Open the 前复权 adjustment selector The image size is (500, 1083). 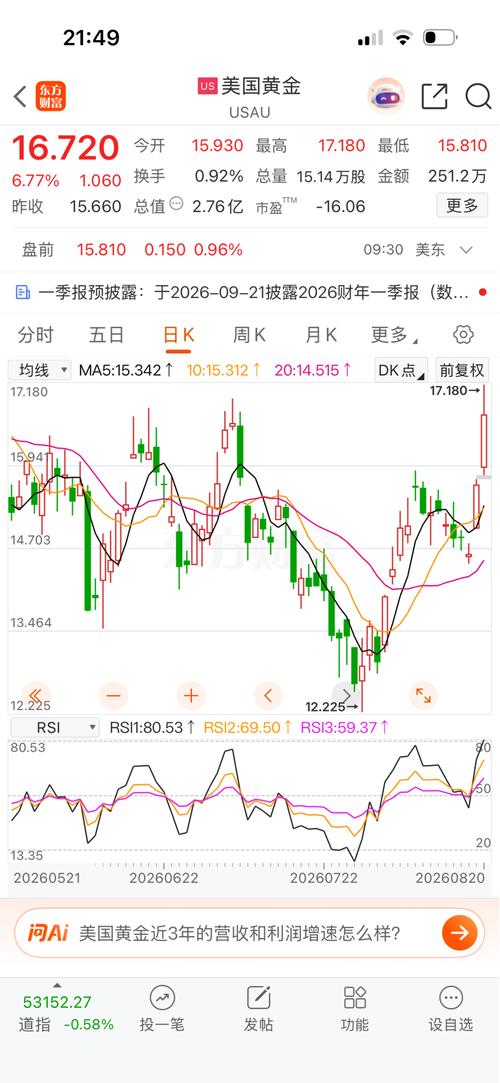pyautogui.click(x=462, y=370)
